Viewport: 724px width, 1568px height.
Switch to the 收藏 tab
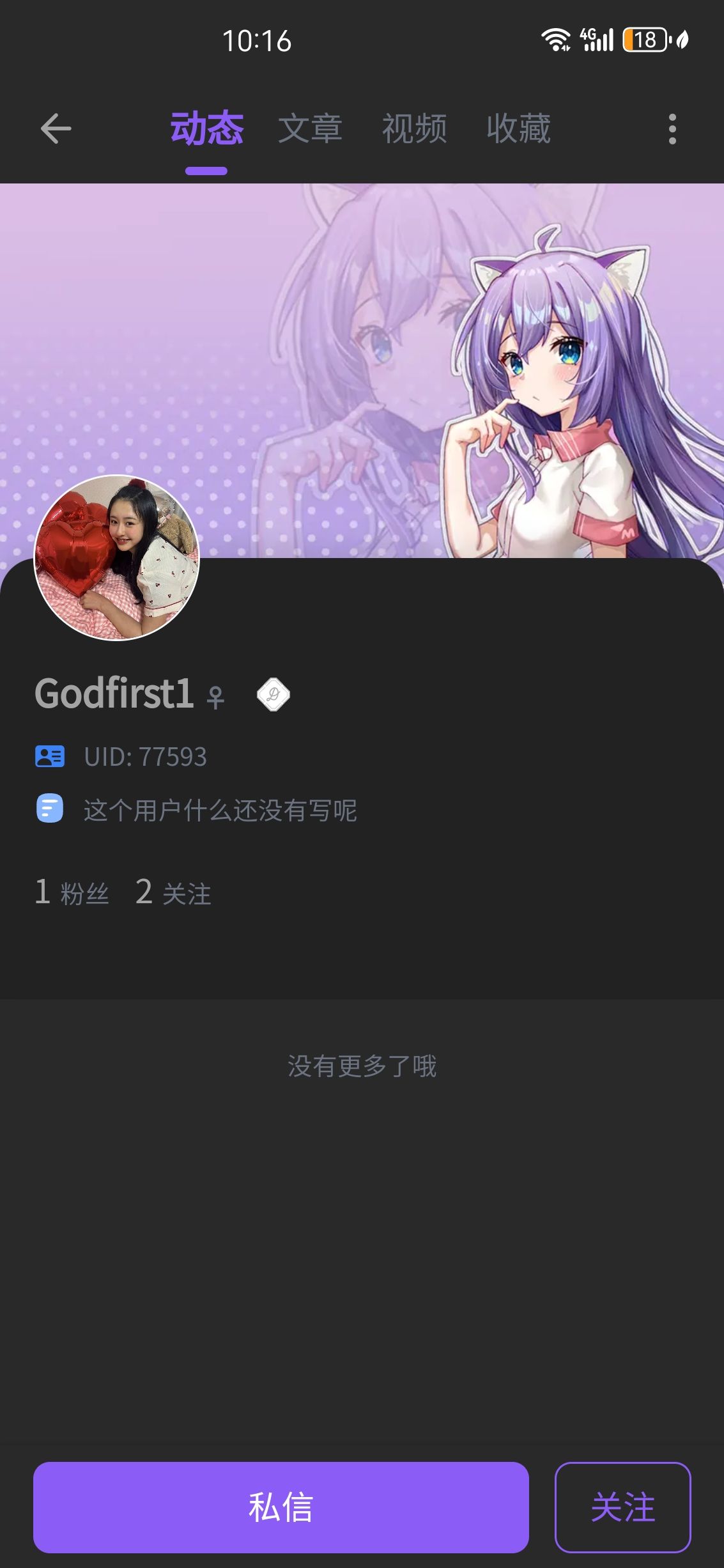coord(518,129)
